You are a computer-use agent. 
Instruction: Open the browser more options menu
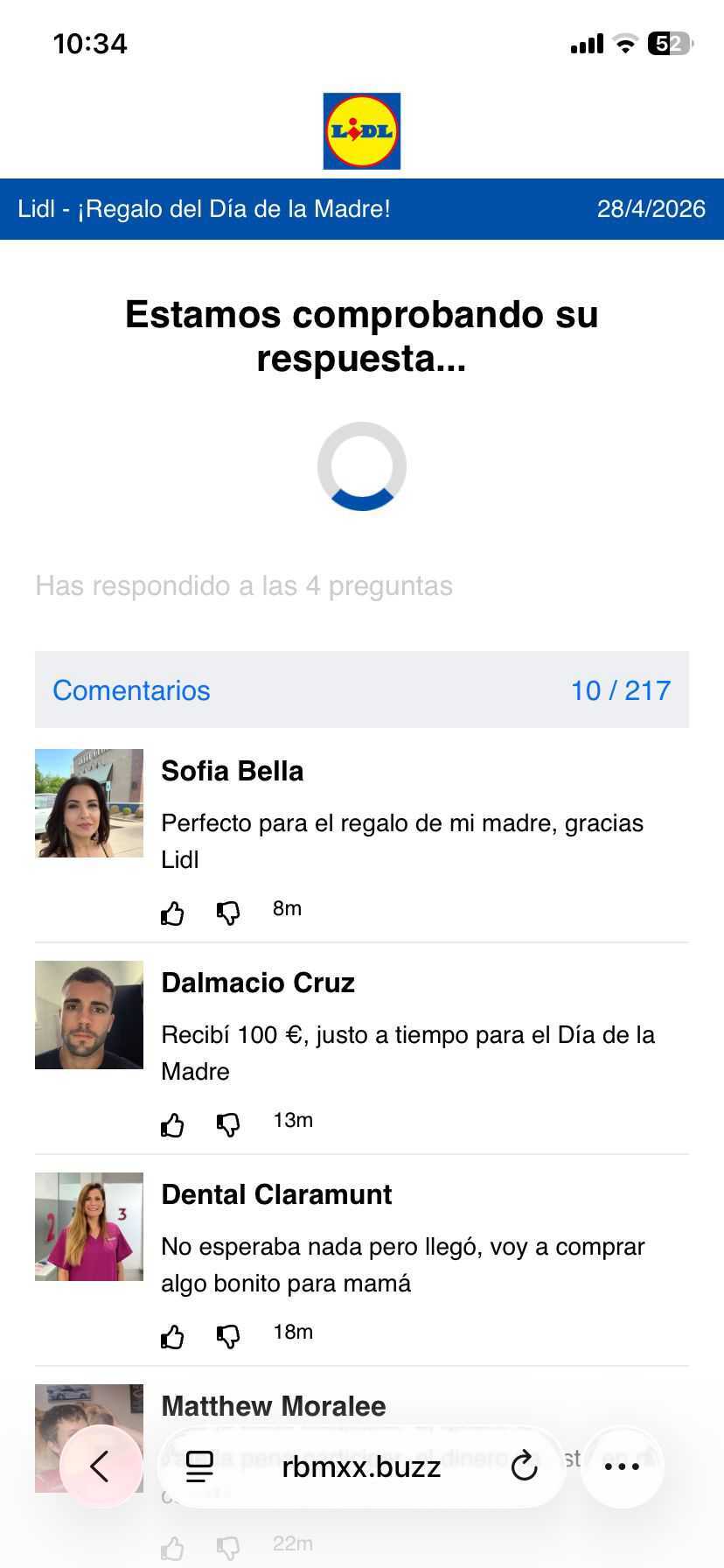(622, 1466)
